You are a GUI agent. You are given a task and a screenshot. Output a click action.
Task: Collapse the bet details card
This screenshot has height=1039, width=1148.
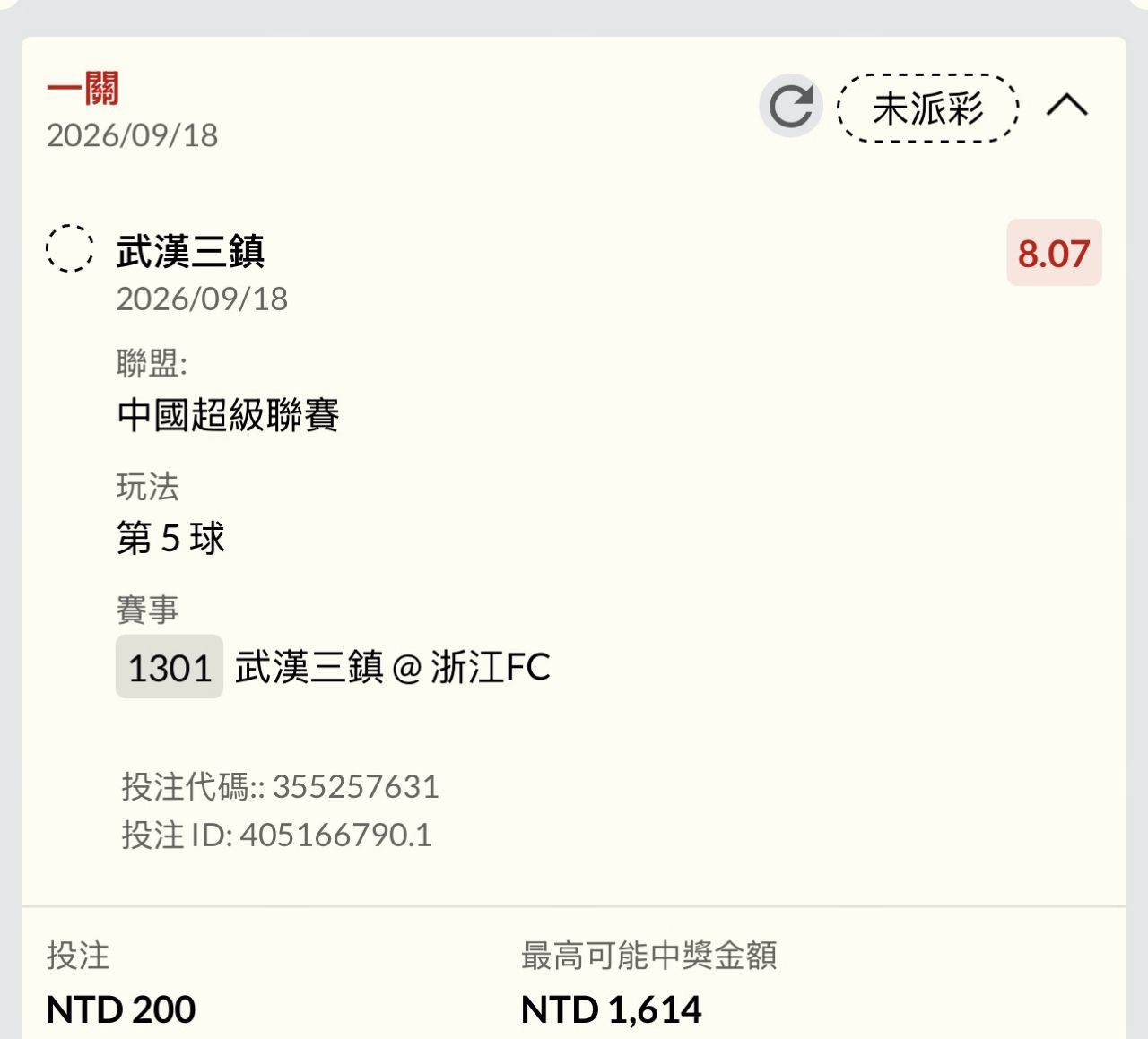point(1066,106)
